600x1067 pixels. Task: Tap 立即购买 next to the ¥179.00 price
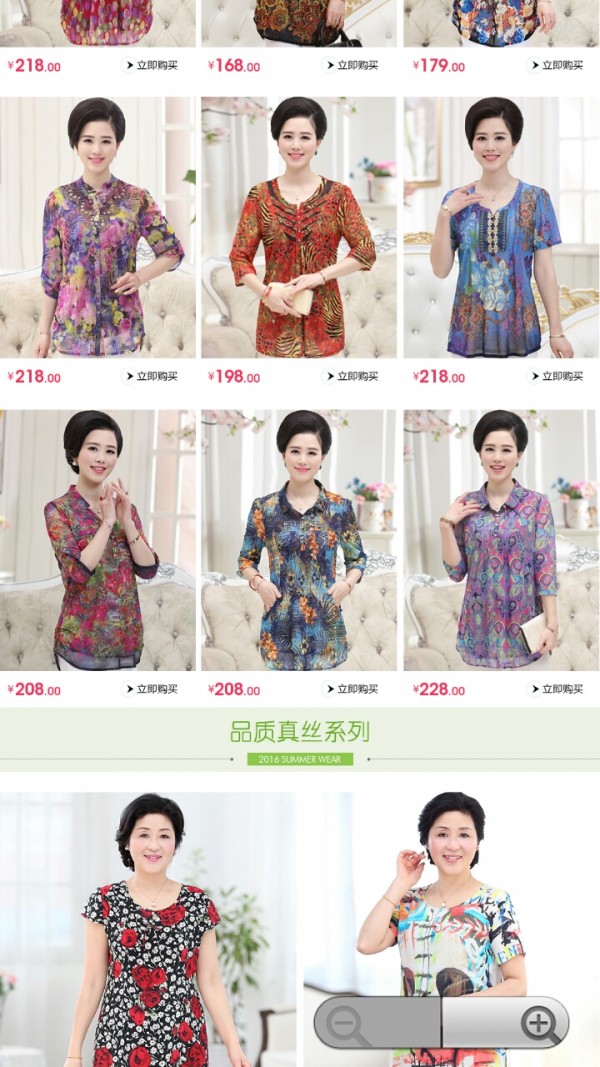click(555, 65)
